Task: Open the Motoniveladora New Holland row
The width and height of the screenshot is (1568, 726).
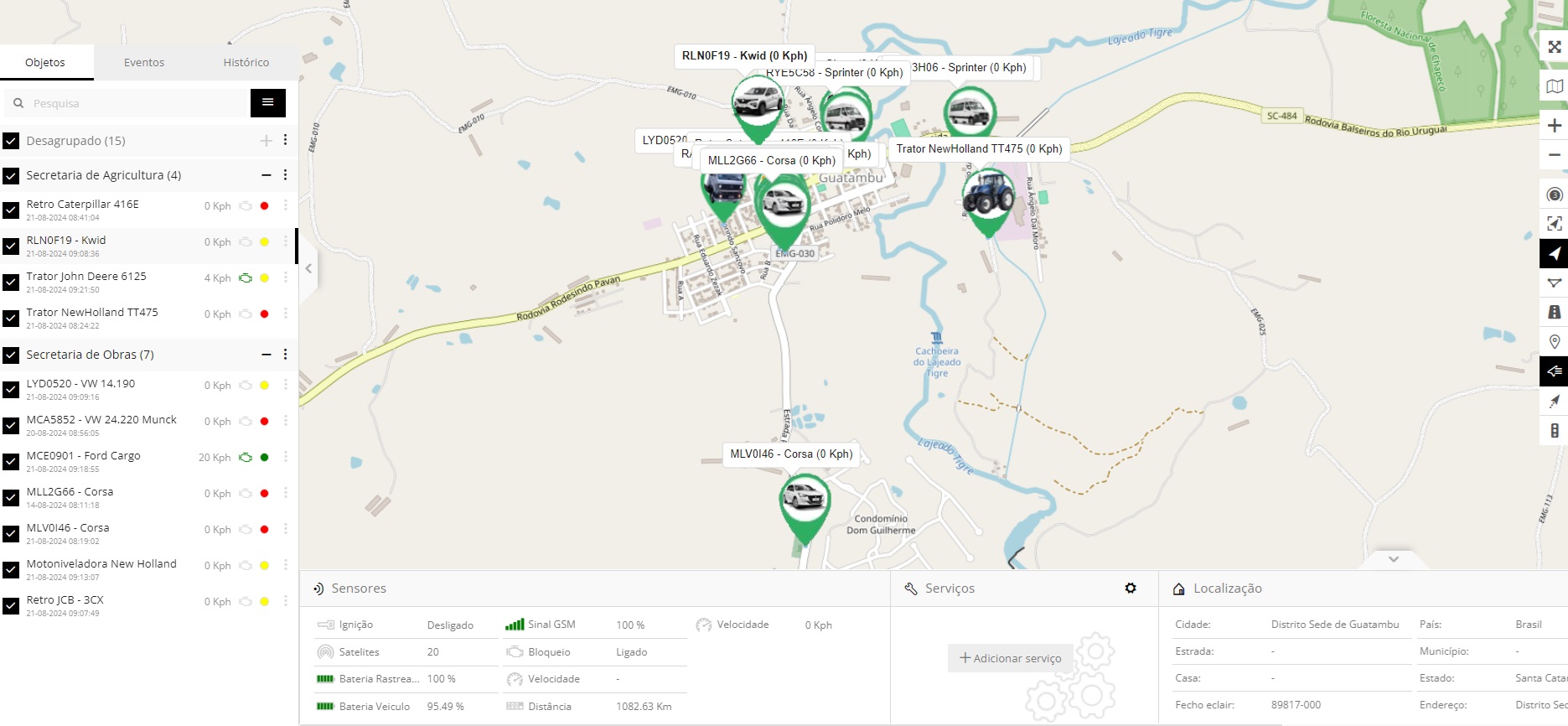Action: [x=109, y=569]
